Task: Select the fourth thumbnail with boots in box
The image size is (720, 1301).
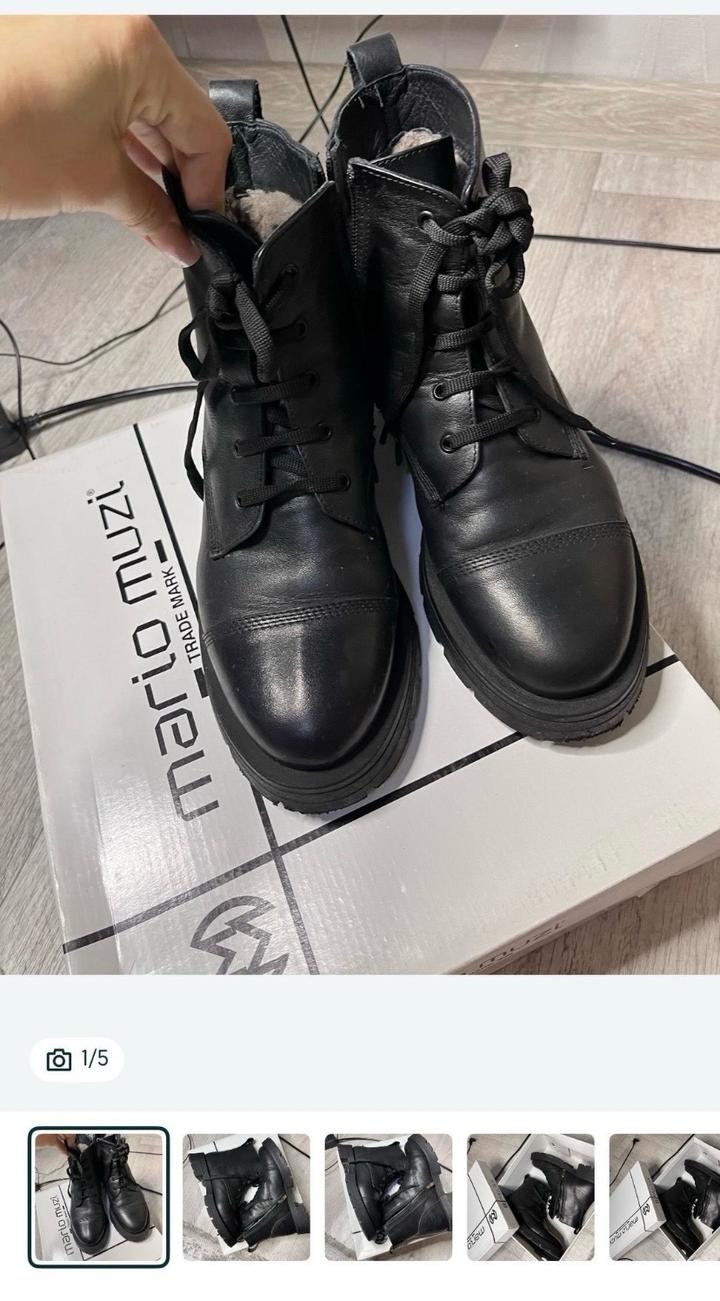Action: pyautogui.click(x=530, y=1197)
